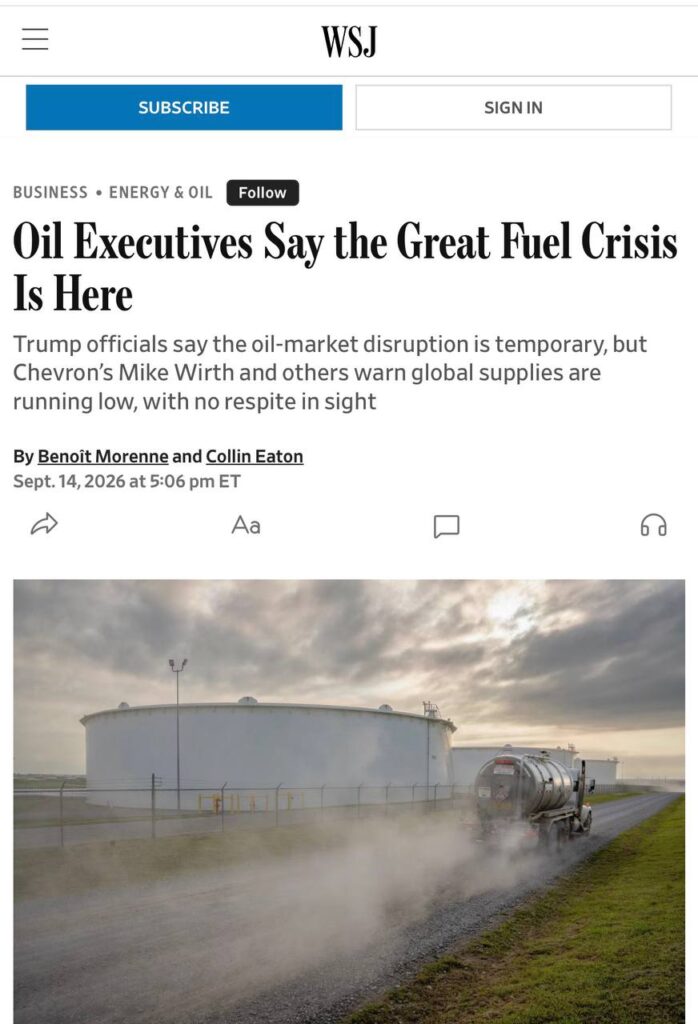Open author Benoît Morenne's page

(103, 456)
